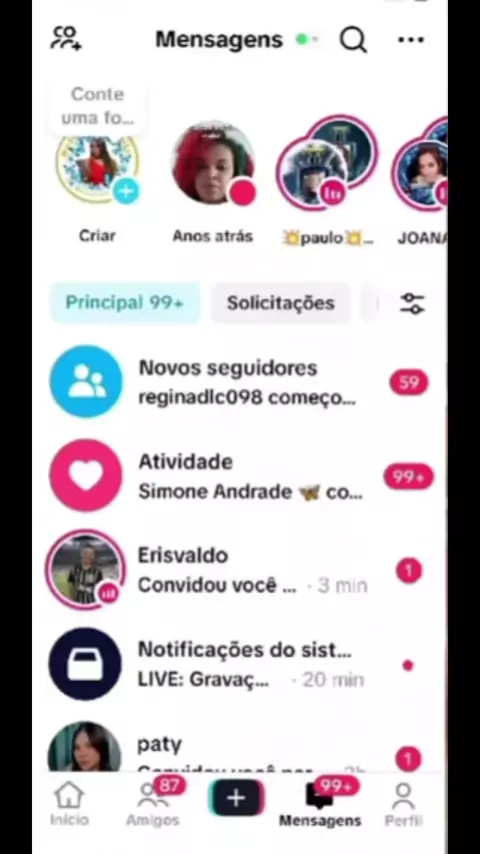The width and height of the screenshot is (480, 854).
Task: Select the Principal 99+ chip
Action: pos(125,303)
